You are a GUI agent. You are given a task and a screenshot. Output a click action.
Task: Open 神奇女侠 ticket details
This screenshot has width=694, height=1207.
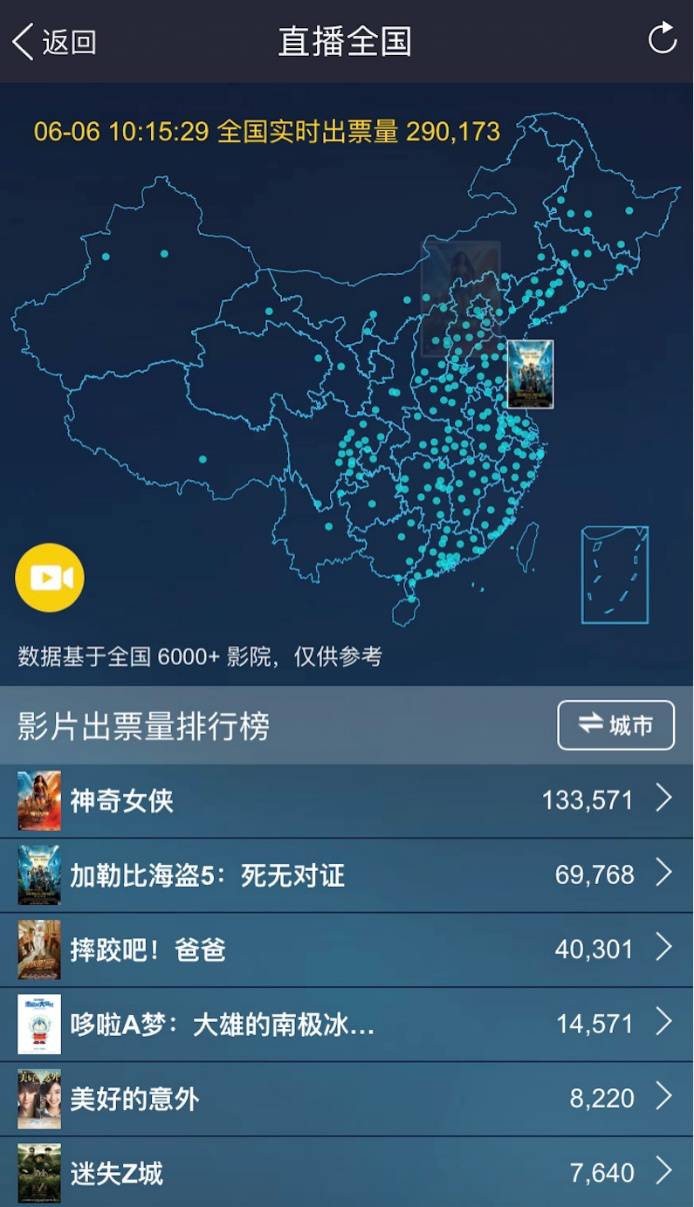point(346,800)
